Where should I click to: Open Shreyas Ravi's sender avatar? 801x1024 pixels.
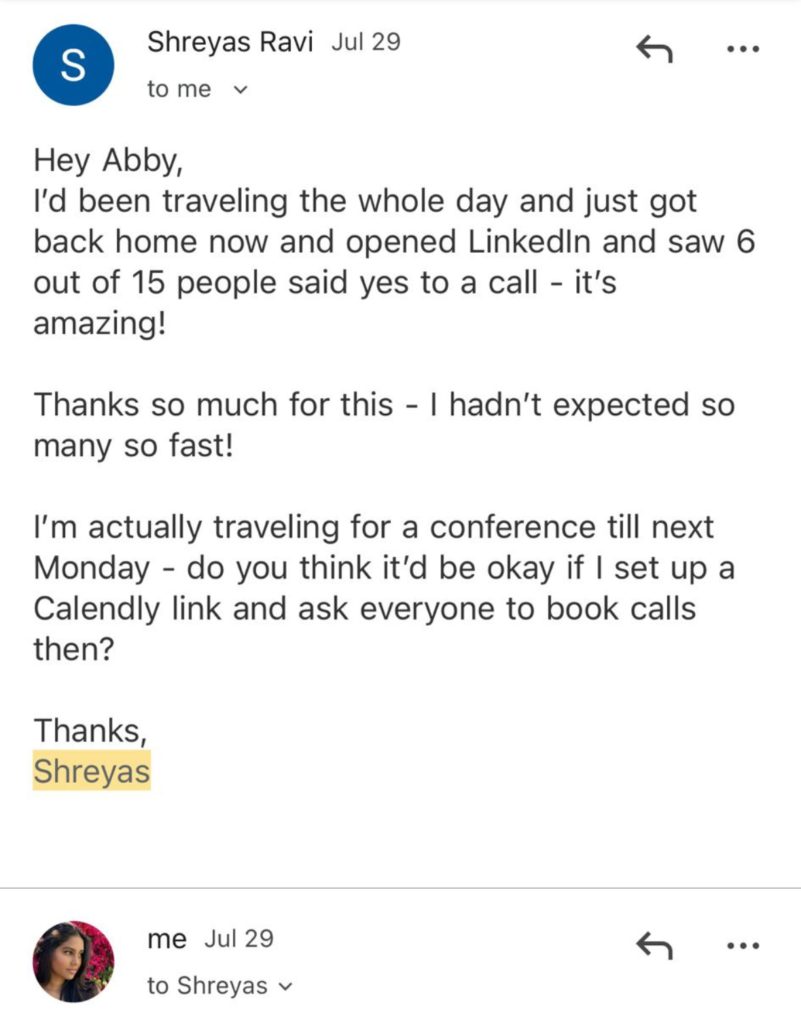(x=73, y=65)
